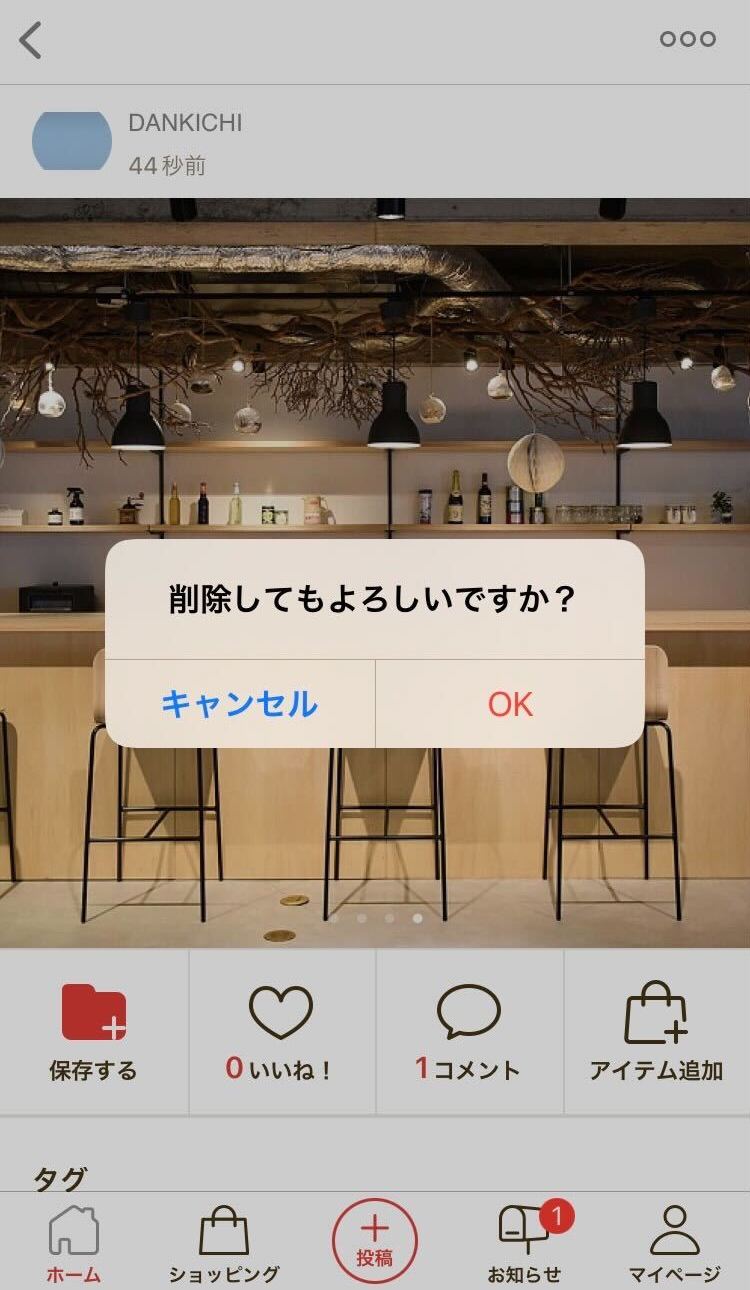Open the お知らせ notifications tab
The image size is (750, 1290).
pos(525,1243)
